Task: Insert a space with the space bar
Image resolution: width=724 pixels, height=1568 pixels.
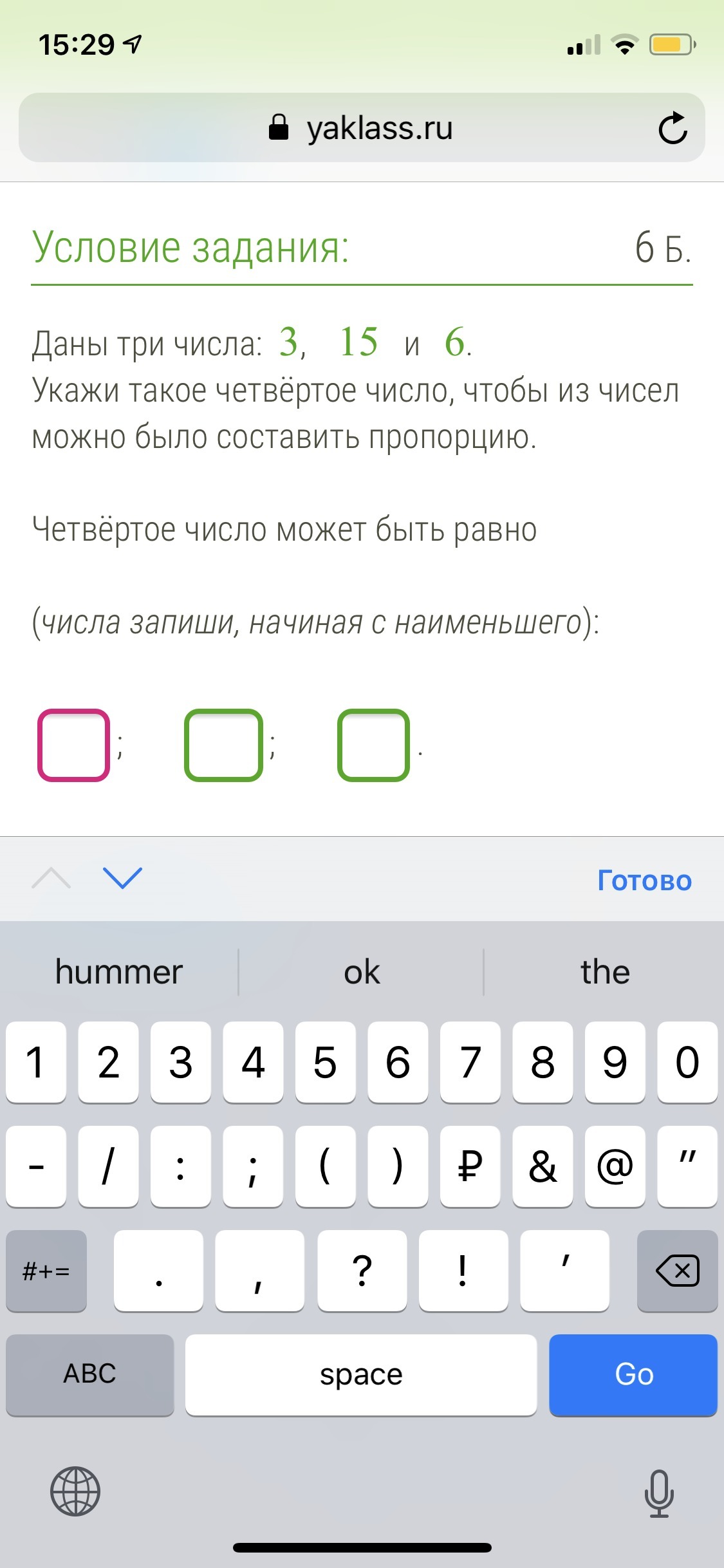Action: (361, 1374)
